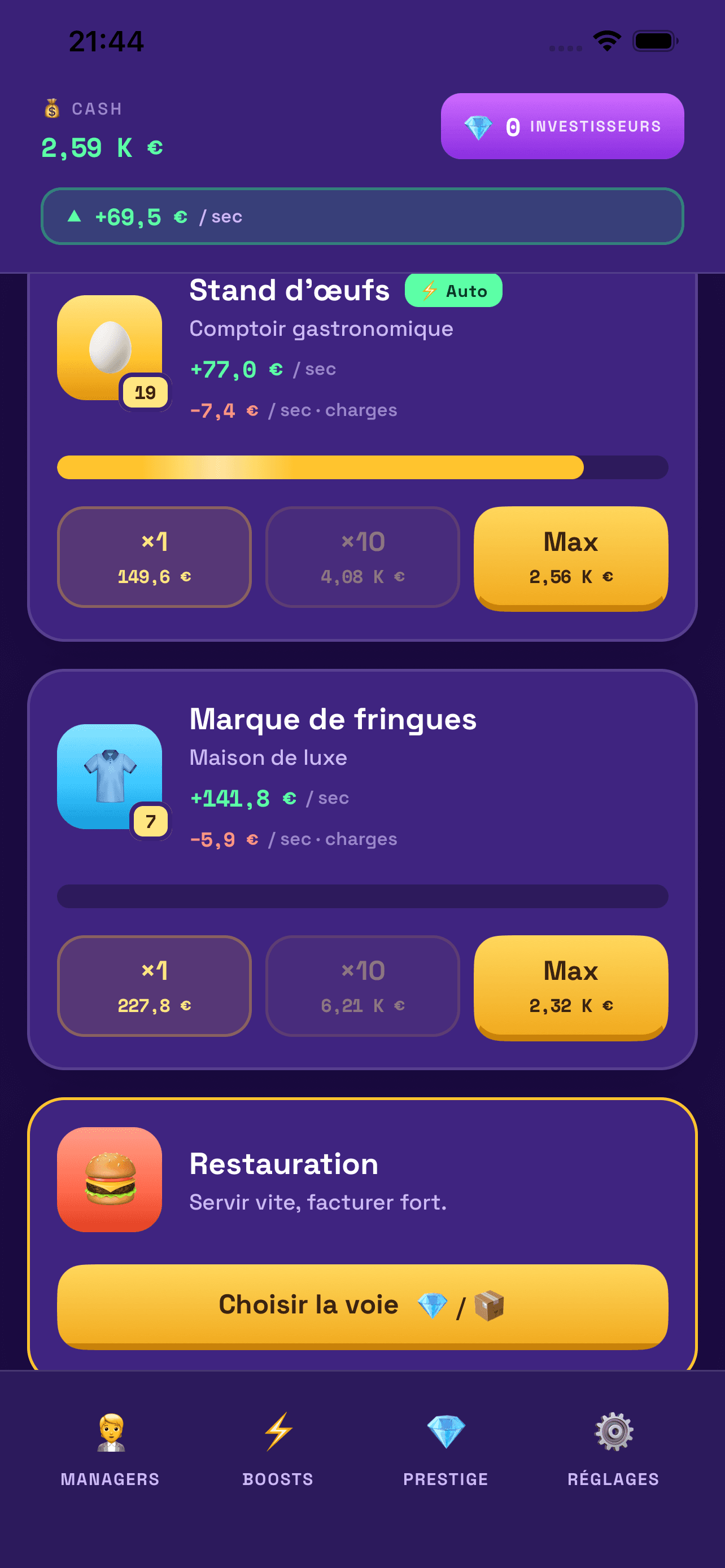The width and height of the screenshot is (725, 1568).
Task: Tap Choisir la voie for Restauration
Action: (x=362, y=1306)
